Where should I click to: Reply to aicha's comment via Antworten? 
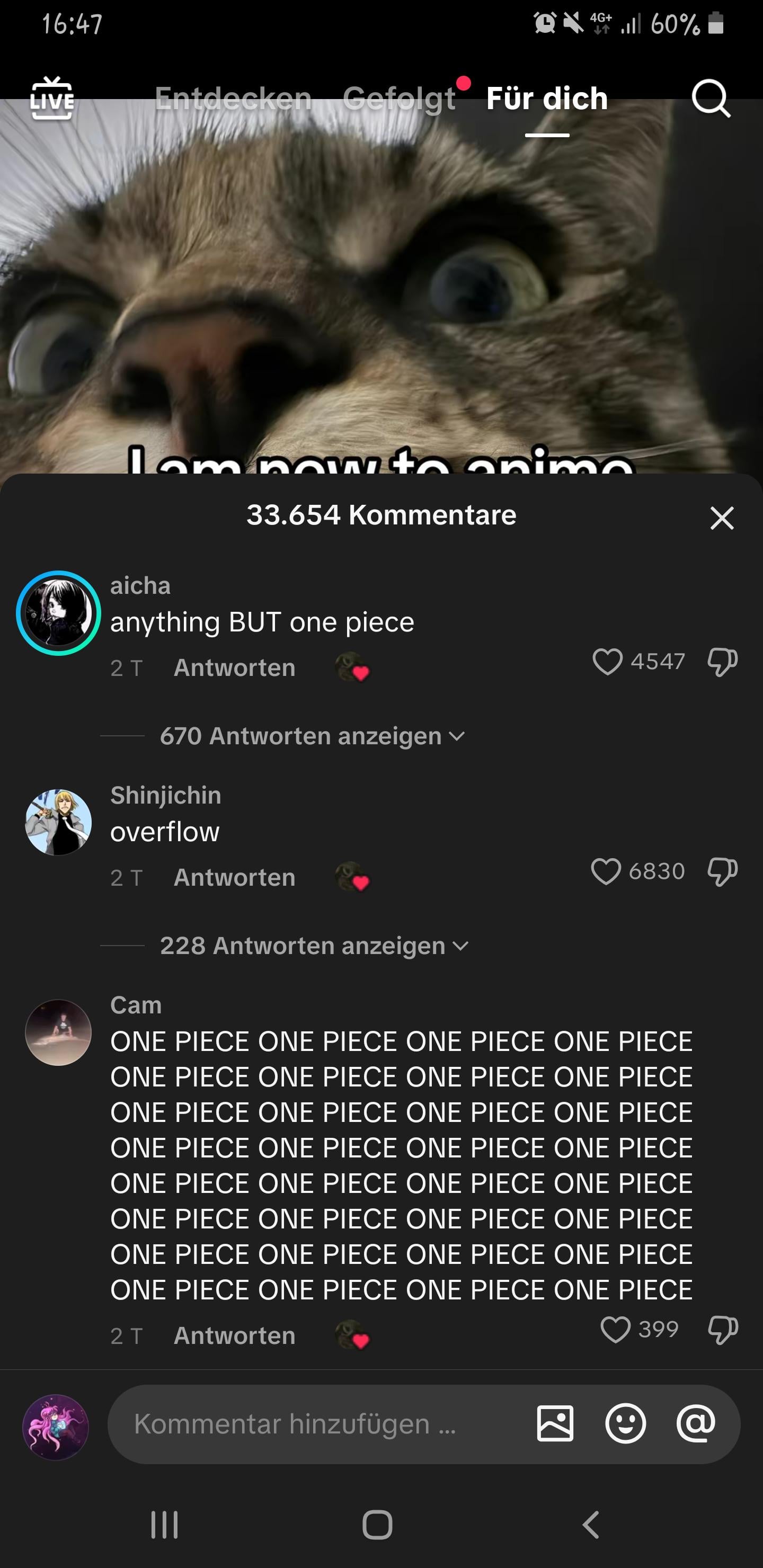[234, 668]
